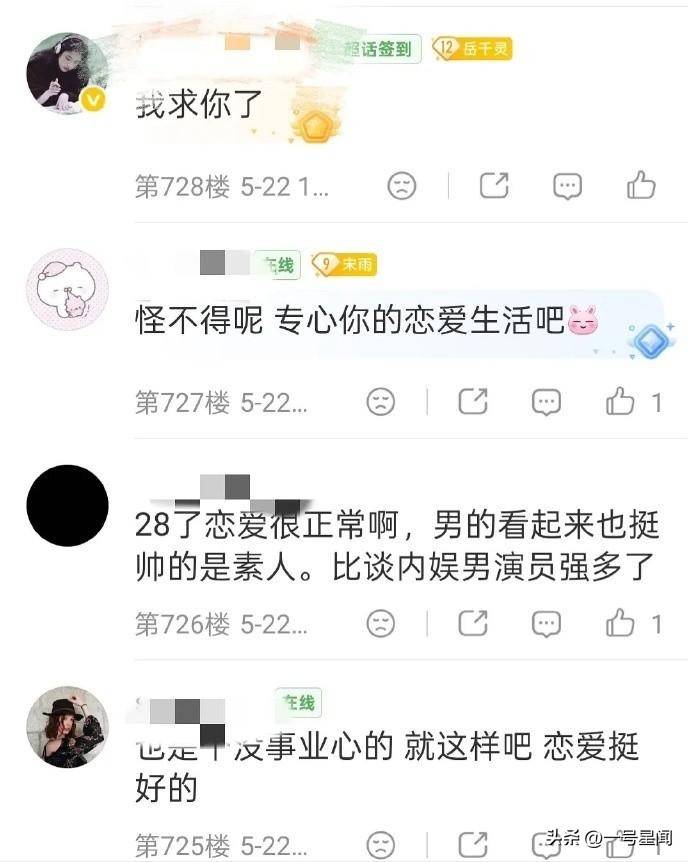This screenshot has width=688, height=862.
Task: Reply to the floor 728 comment
Action: tap(568, 186)
